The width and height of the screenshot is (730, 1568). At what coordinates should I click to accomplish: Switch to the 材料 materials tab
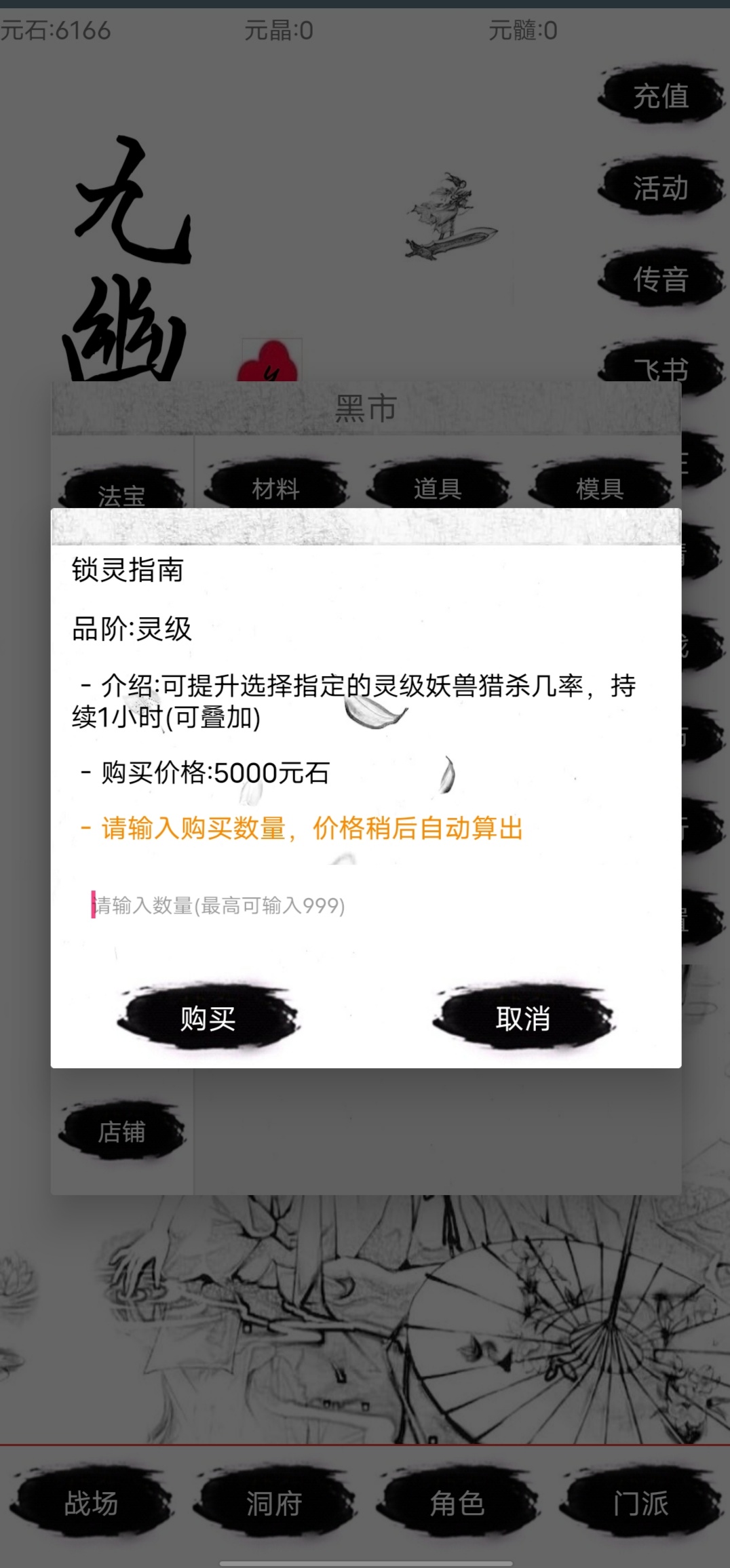coord(275,488)
